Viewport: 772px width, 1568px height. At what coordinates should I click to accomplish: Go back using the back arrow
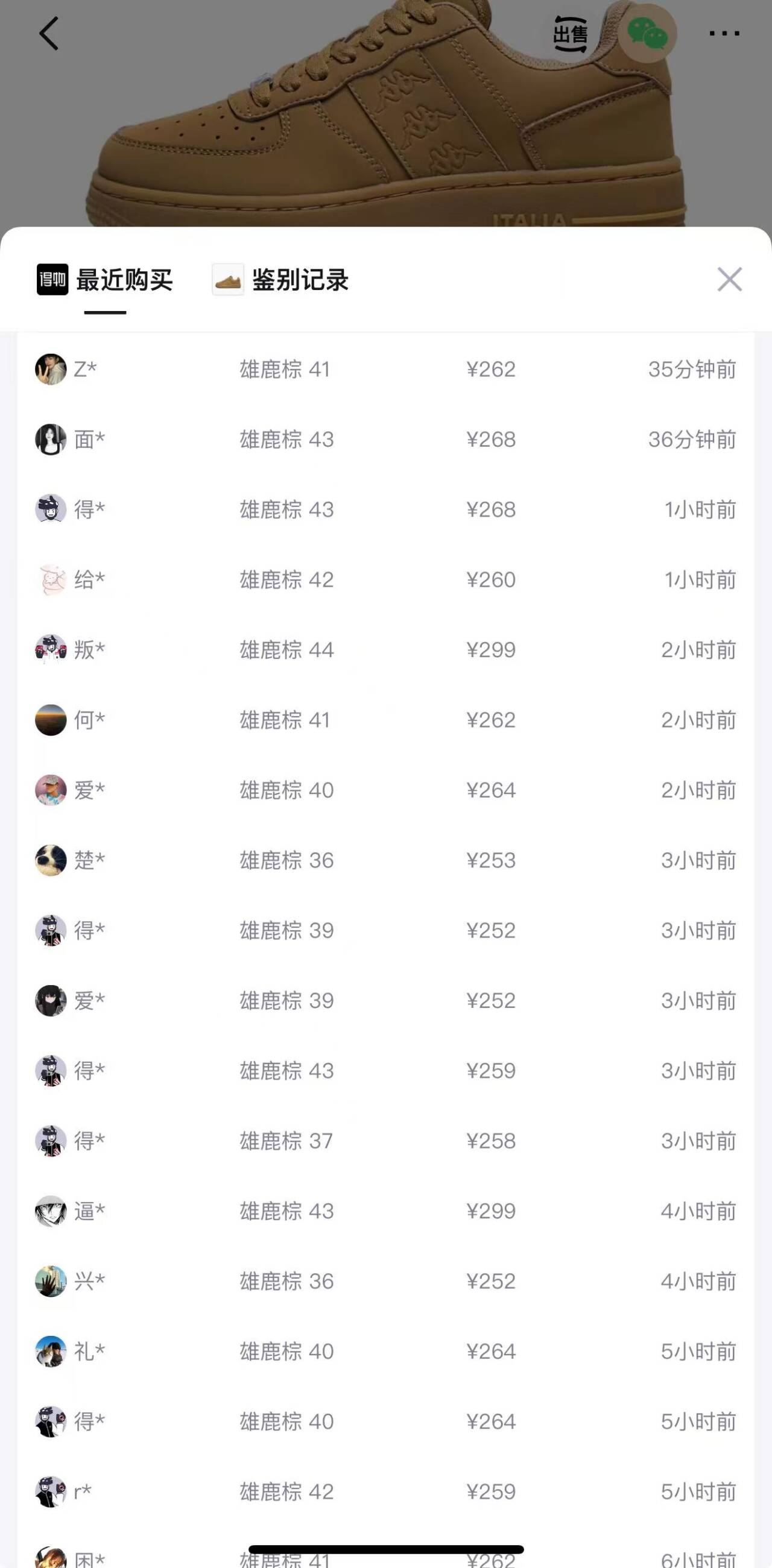pos(49,34)
